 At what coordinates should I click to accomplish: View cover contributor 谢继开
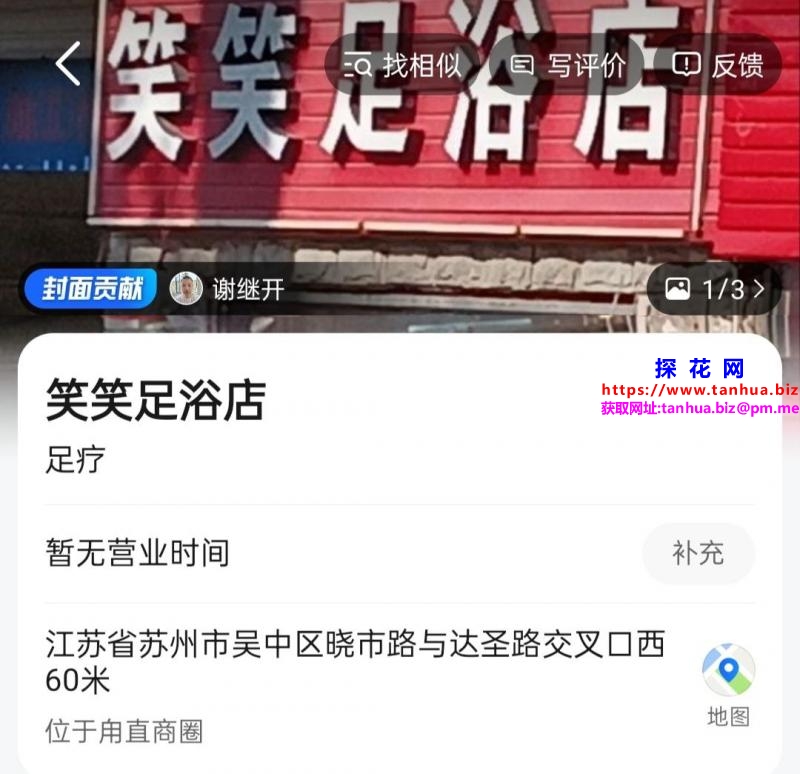[x=228, y=290]
